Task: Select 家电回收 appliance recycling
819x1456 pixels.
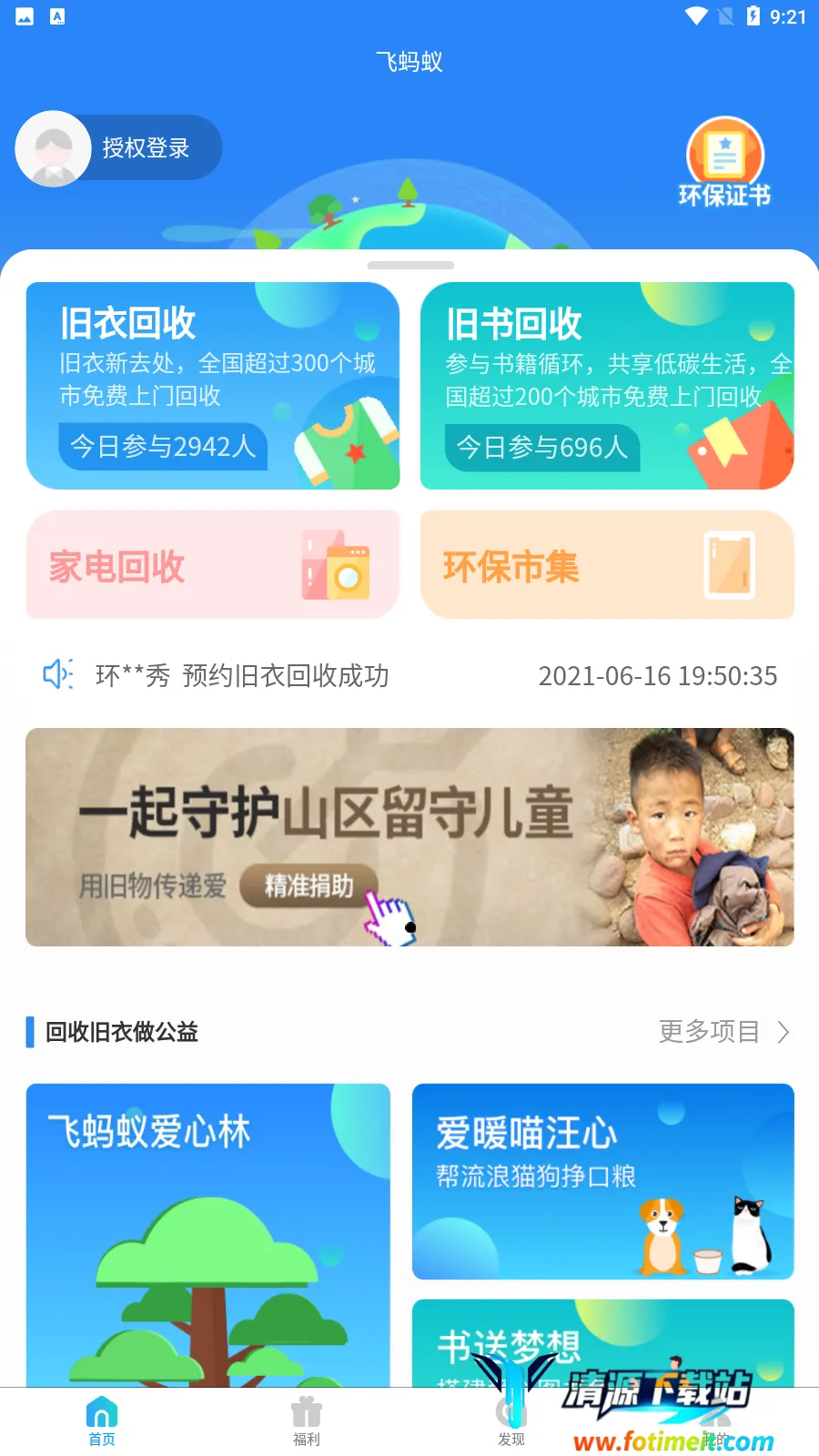Action: (212, 565)
